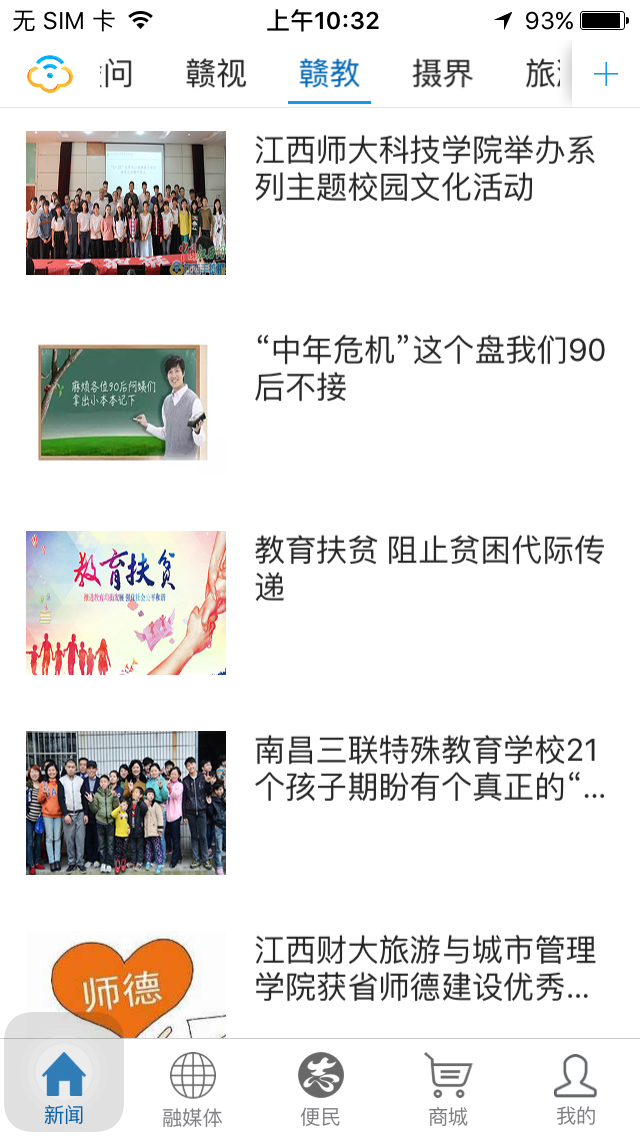Switch to the 便民 tab

[320, 1089]
